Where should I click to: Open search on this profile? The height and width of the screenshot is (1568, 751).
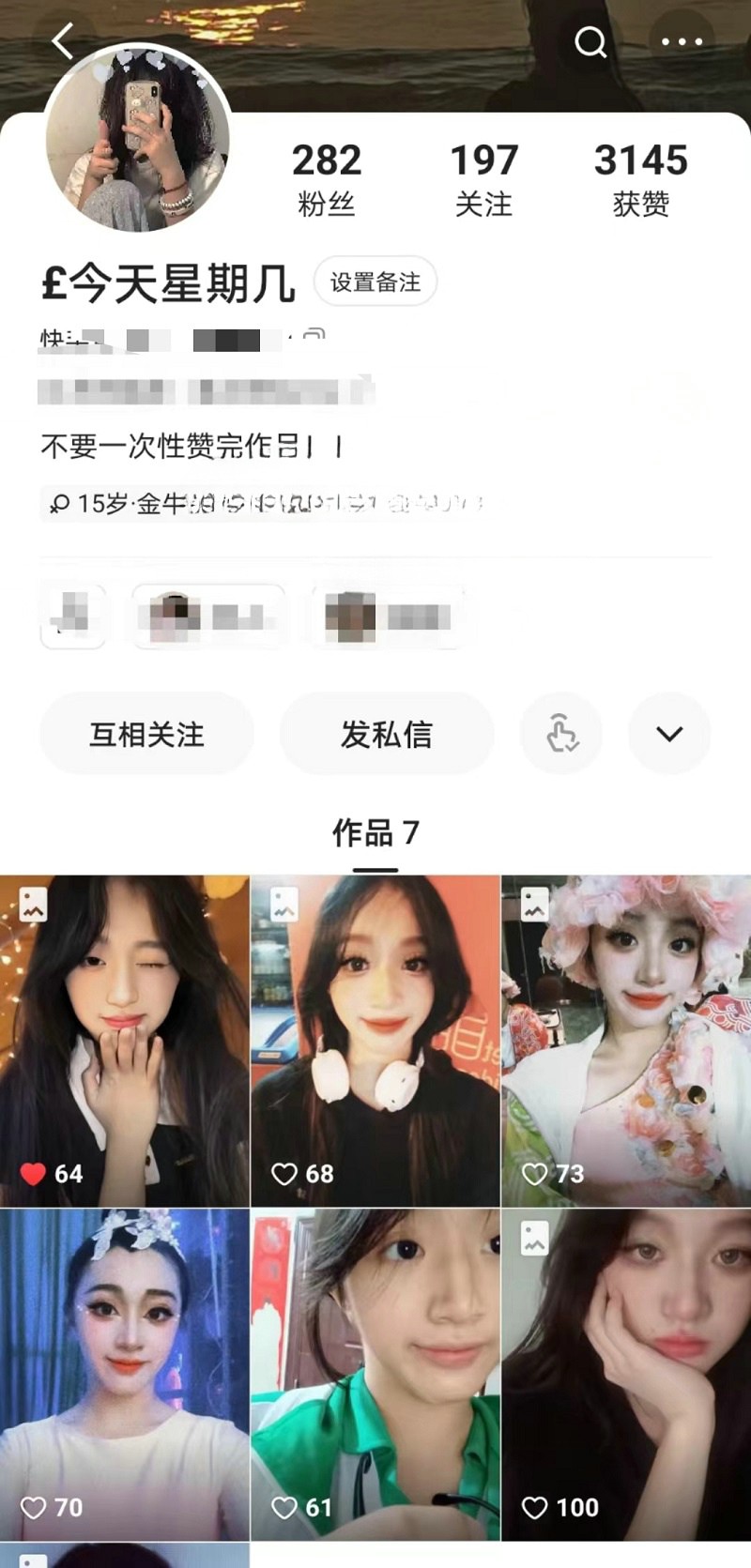tap(590, 41)
